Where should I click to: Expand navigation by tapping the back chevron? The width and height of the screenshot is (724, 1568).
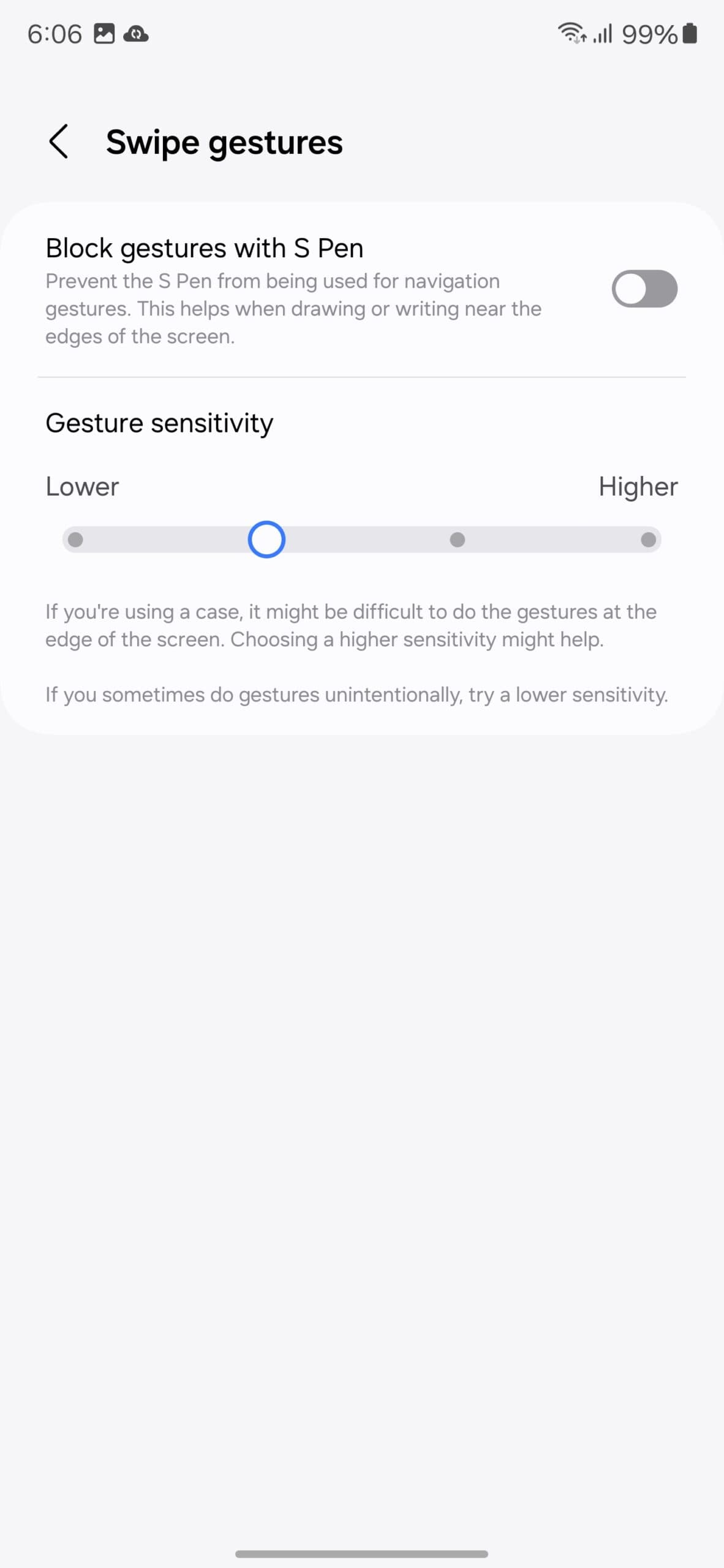[59, 141]
